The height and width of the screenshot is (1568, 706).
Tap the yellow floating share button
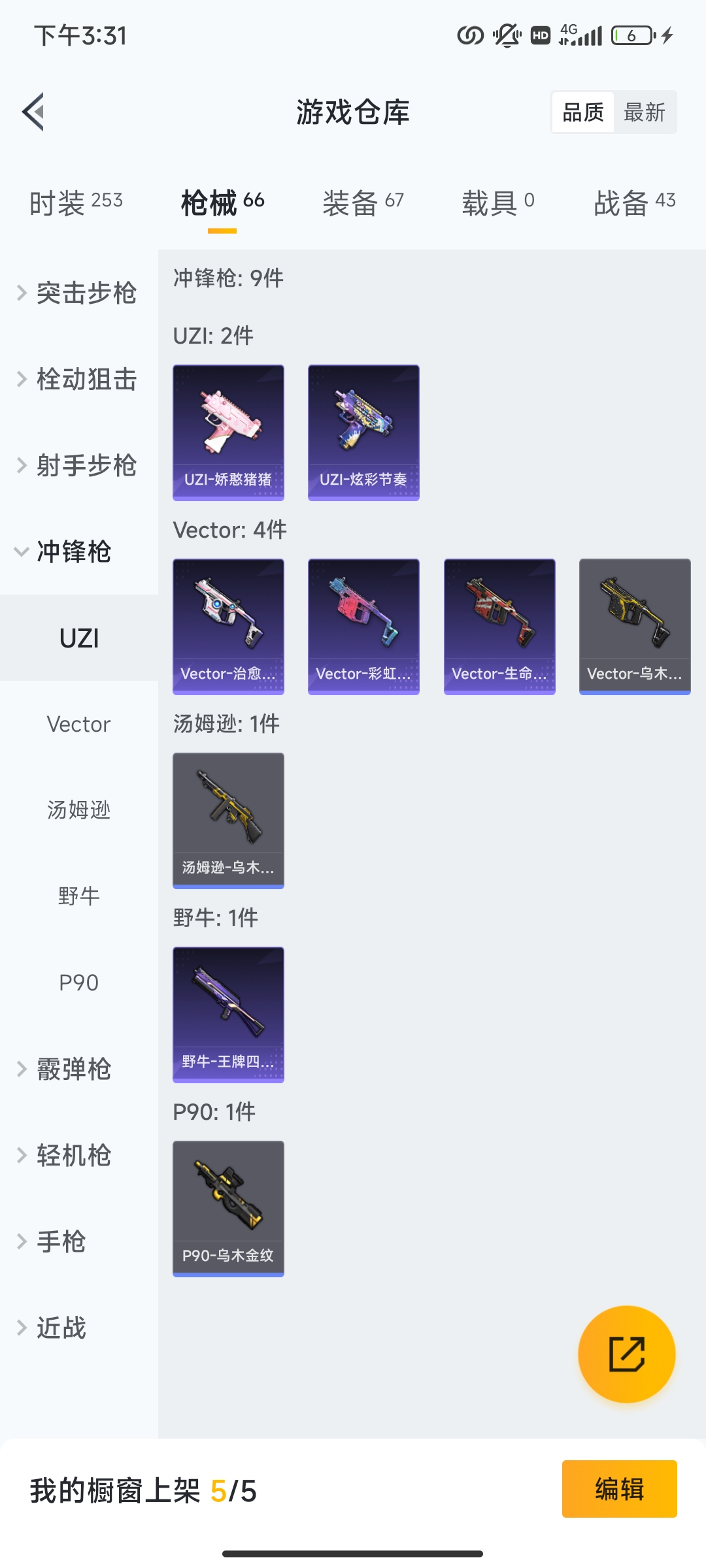pyautogui.click(x=626, y=1354)
